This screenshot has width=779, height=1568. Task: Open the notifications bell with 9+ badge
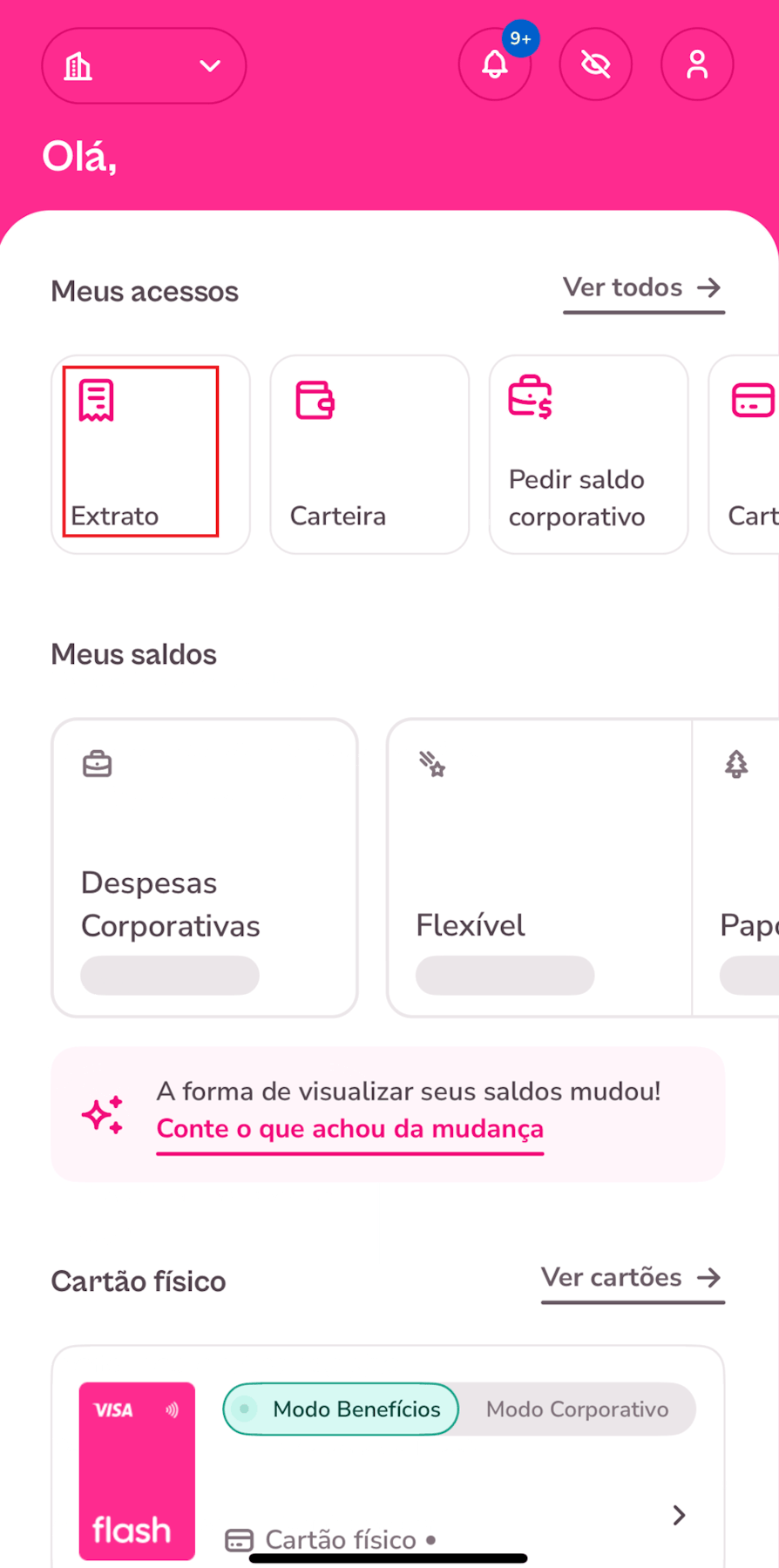click(496, 64)
